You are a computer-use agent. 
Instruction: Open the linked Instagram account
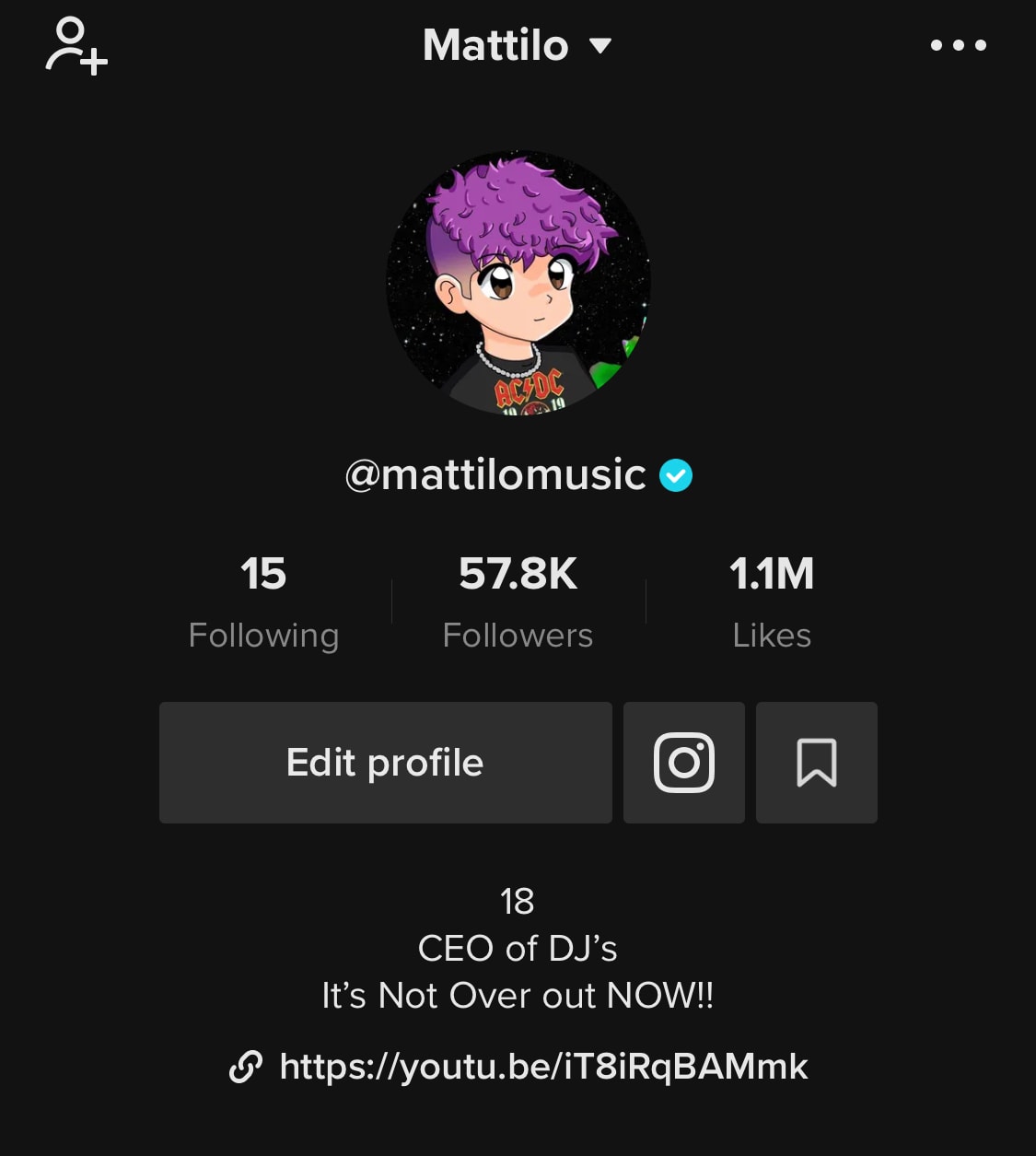point(683,763)
